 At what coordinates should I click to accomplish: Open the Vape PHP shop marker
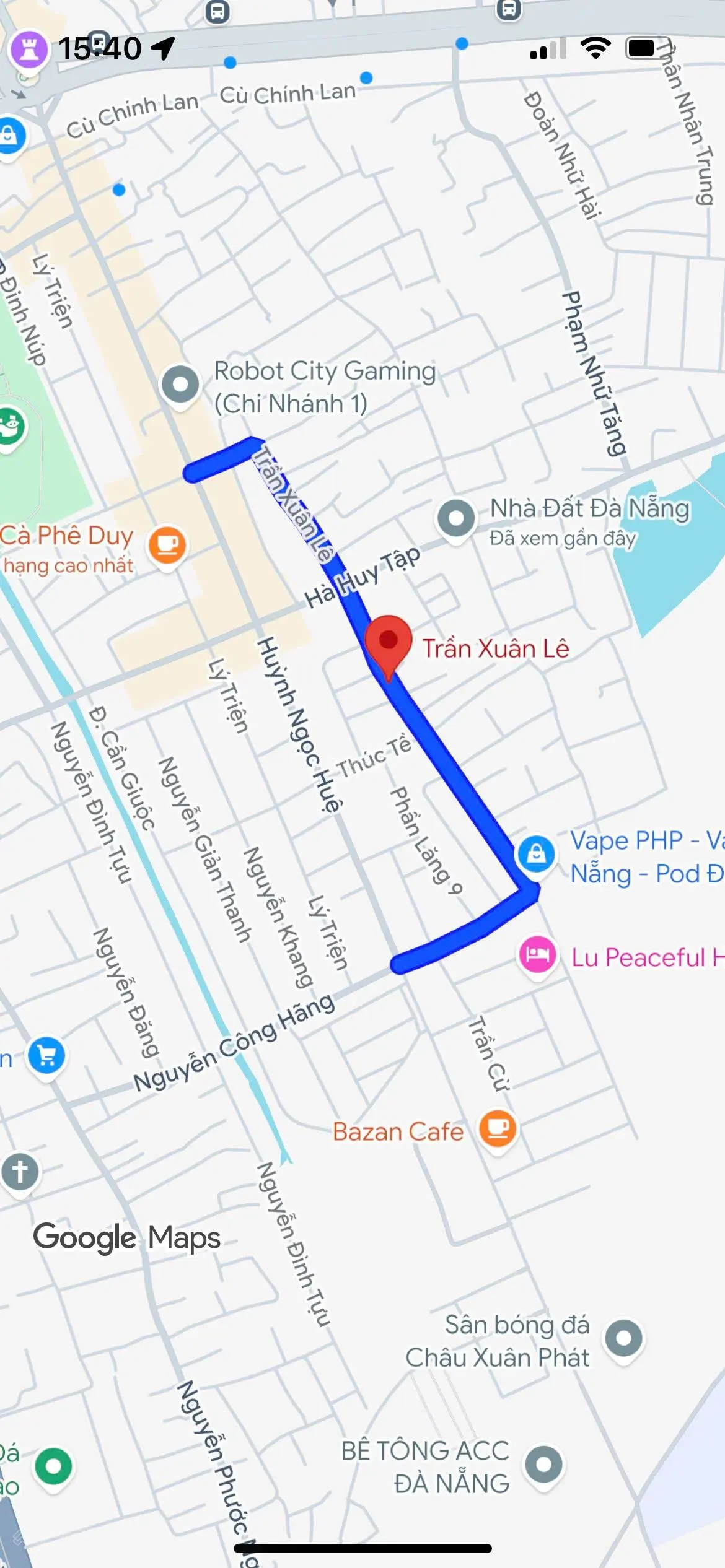coord(536,855)
